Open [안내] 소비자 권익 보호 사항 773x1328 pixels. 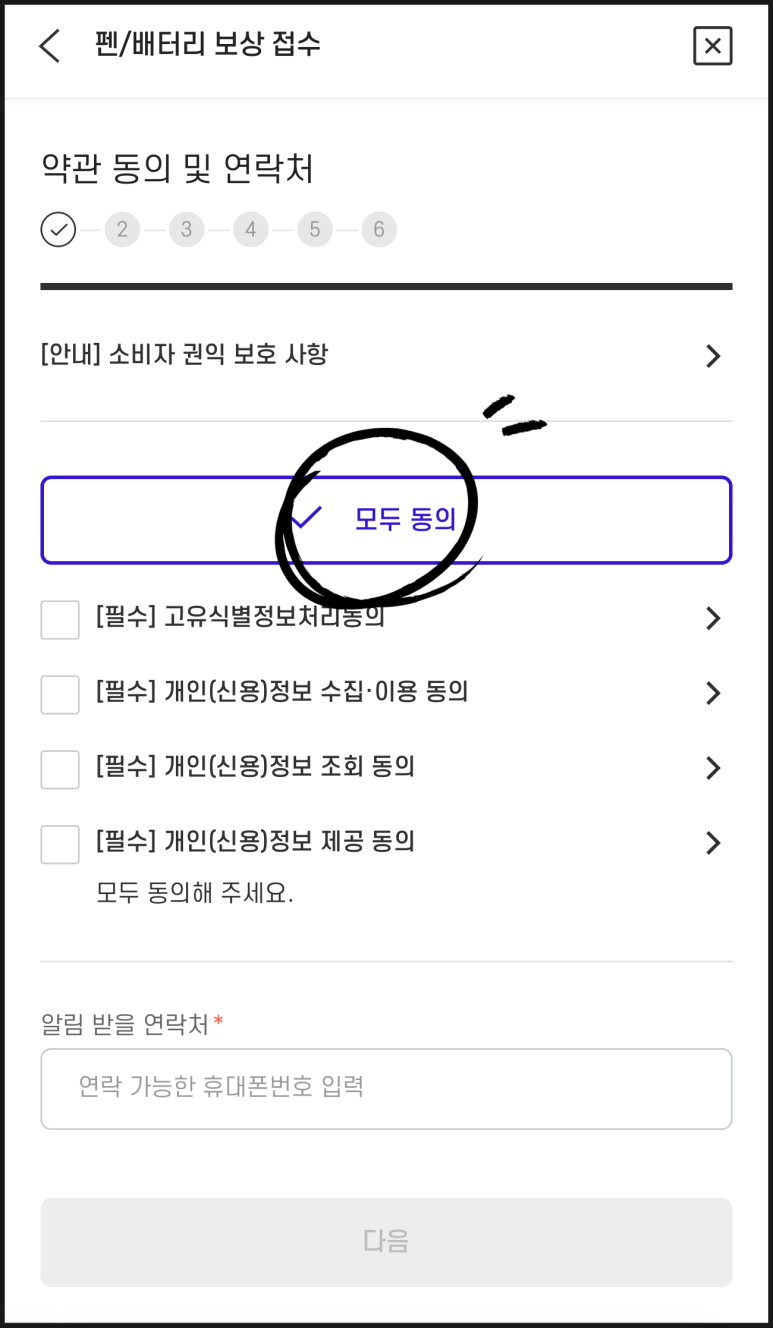(386, 355)
